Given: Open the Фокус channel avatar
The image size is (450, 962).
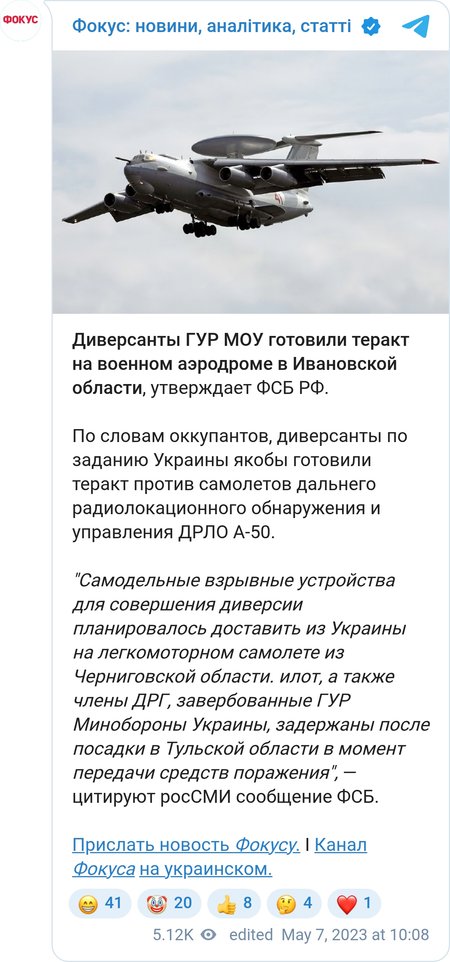Looking at the screenshot, I should click(x=20, y=20).
